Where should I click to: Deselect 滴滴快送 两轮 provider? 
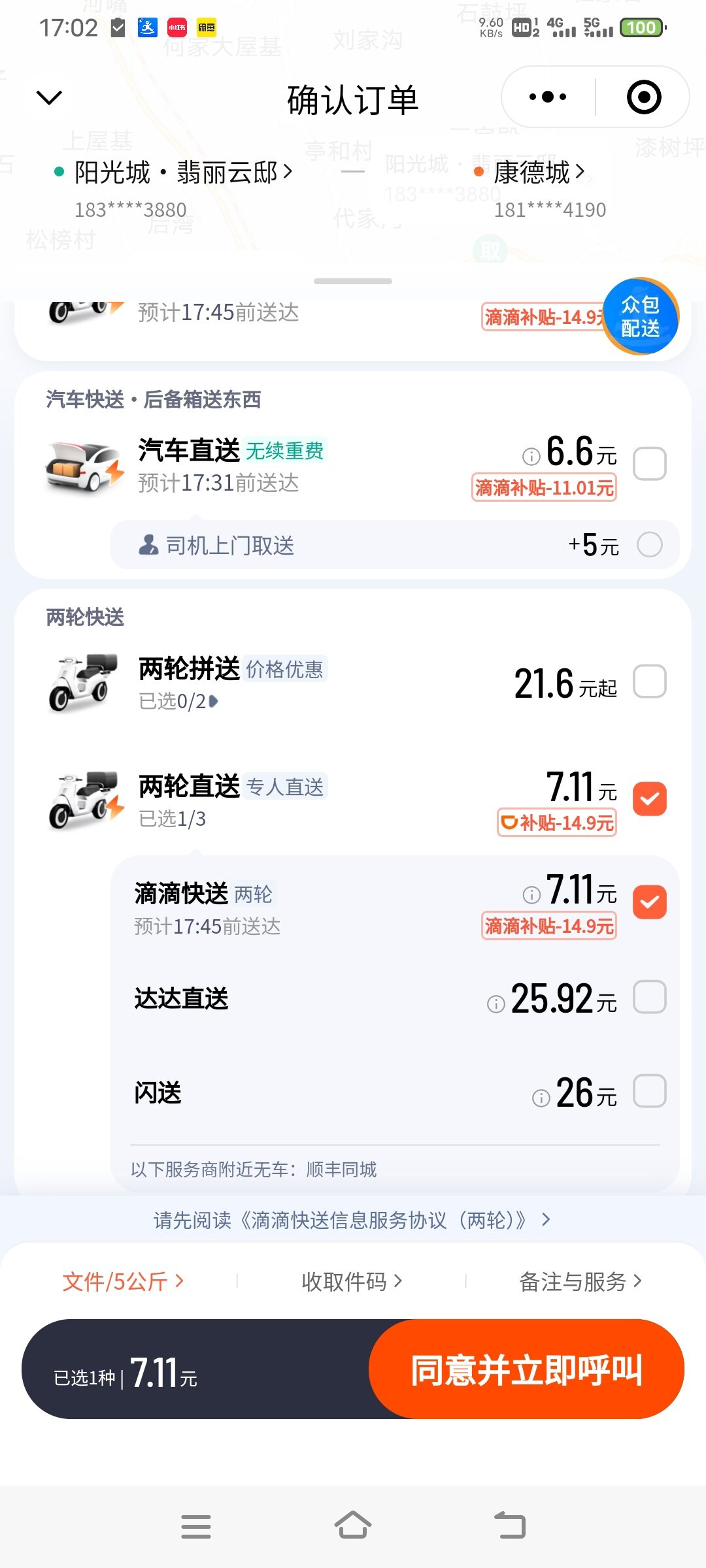click(x=649, y=902)
